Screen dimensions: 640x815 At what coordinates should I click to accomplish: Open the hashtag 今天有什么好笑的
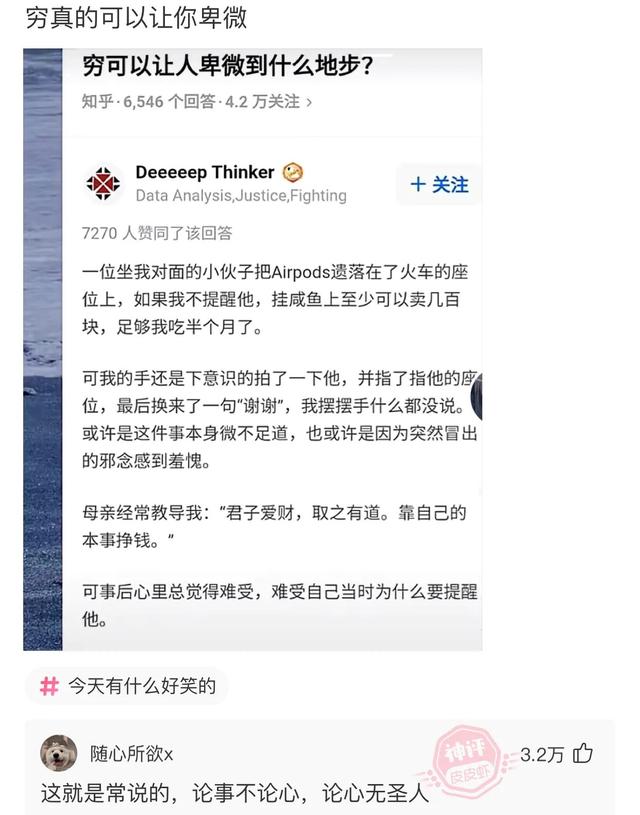(x=127, y=686)
